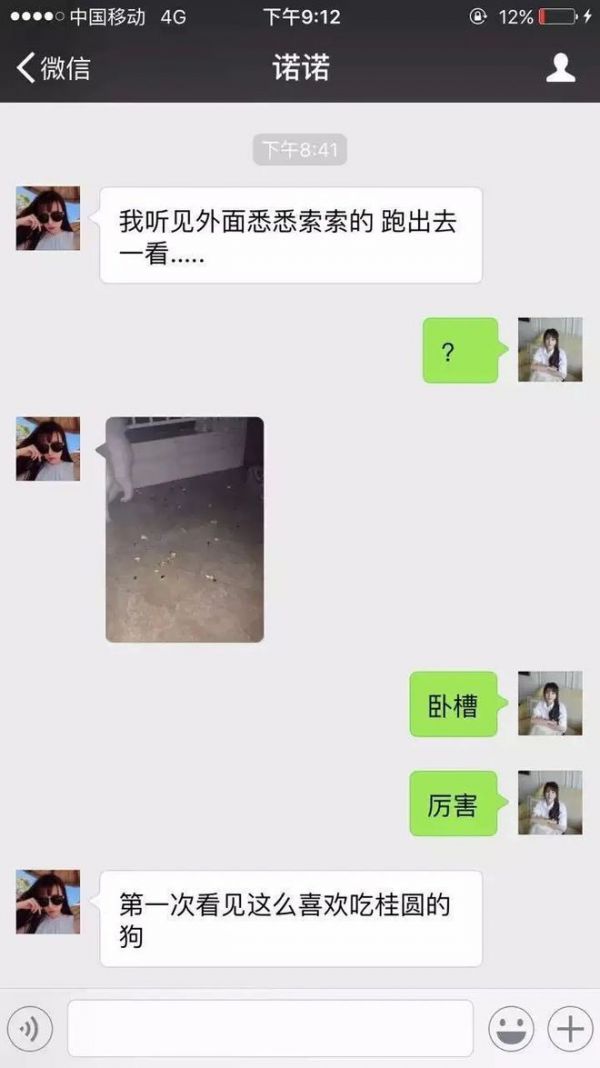The height and width of the screenshot is (1068, 600).
Task: Switch to voice message input
Action: point(29,1028)
